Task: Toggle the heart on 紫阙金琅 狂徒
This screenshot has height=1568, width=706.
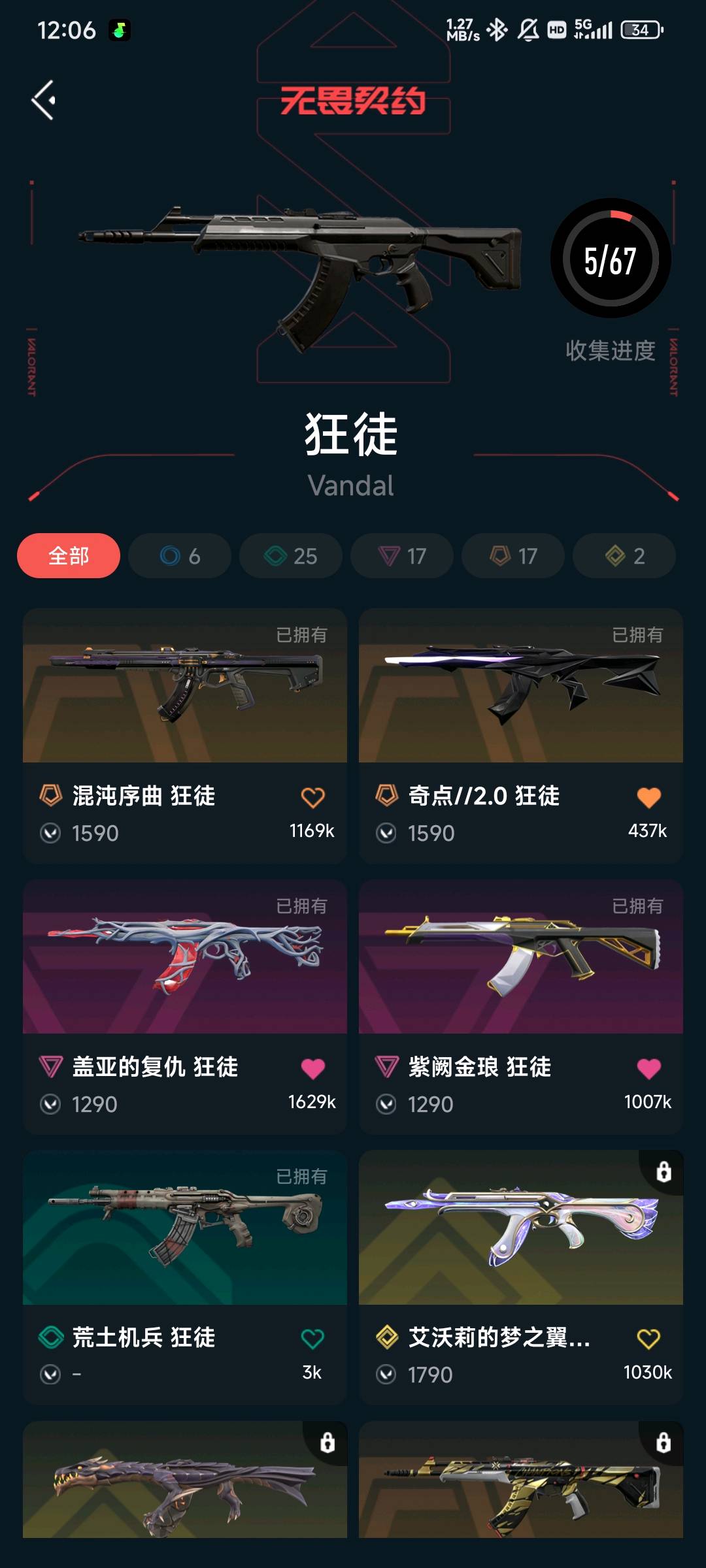Action: [x=648, y=1069]
